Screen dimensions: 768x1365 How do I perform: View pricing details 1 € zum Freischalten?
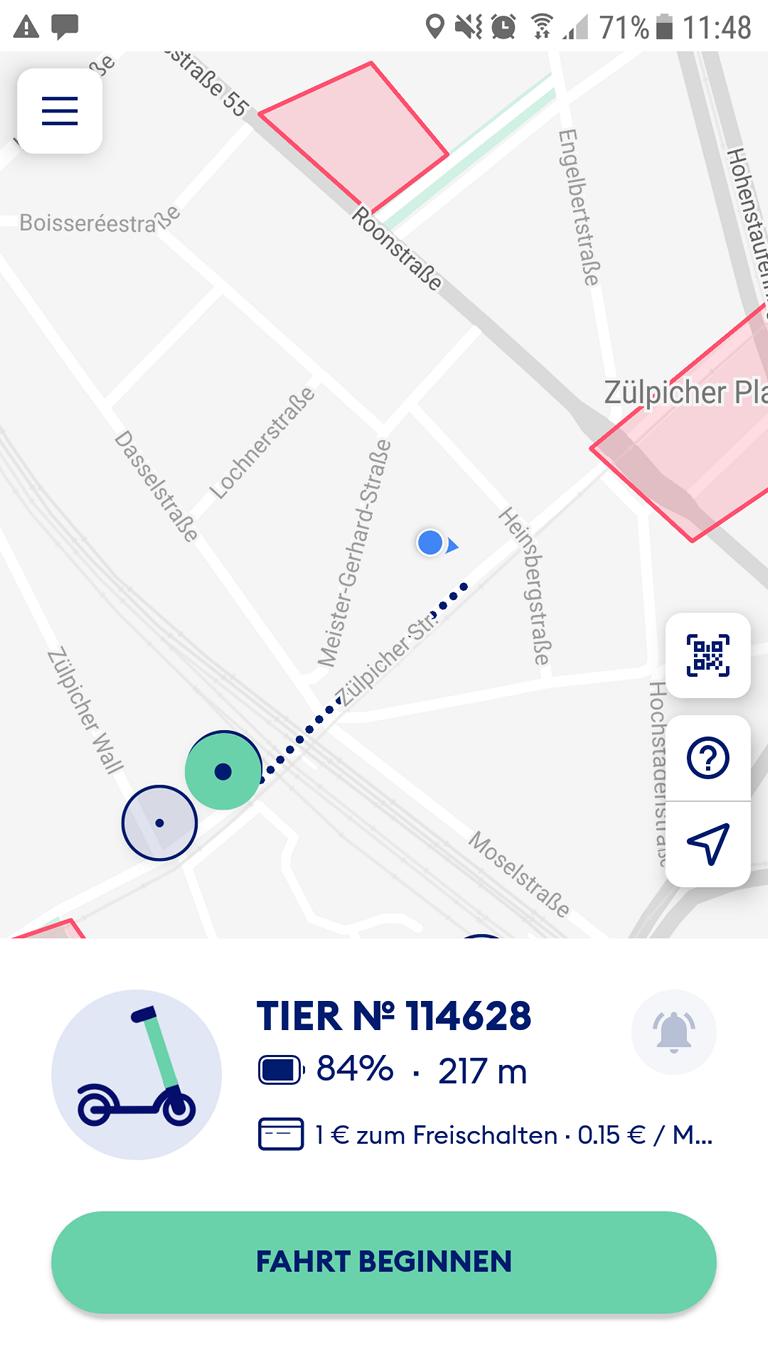(x=485, y=1135)
